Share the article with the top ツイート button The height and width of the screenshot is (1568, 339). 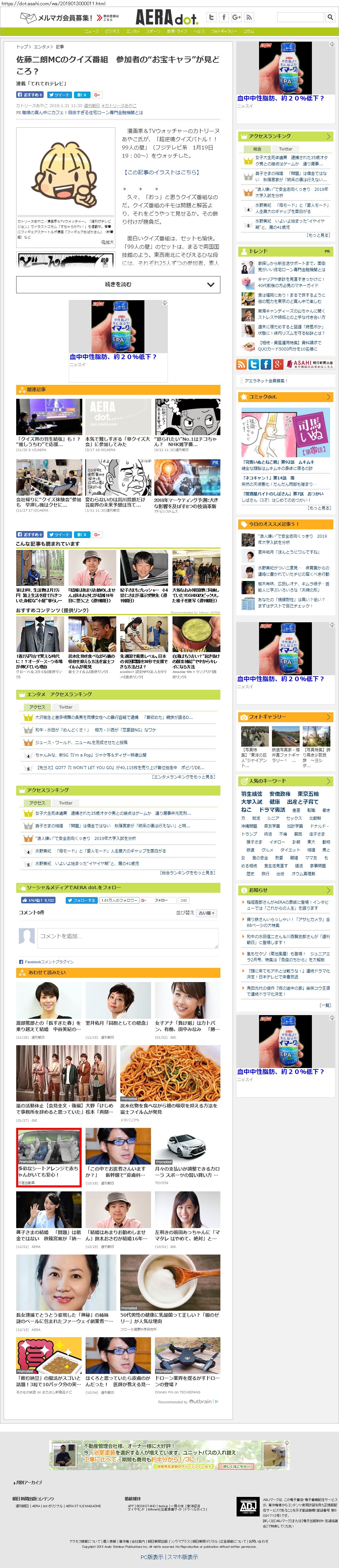point(59,94)
